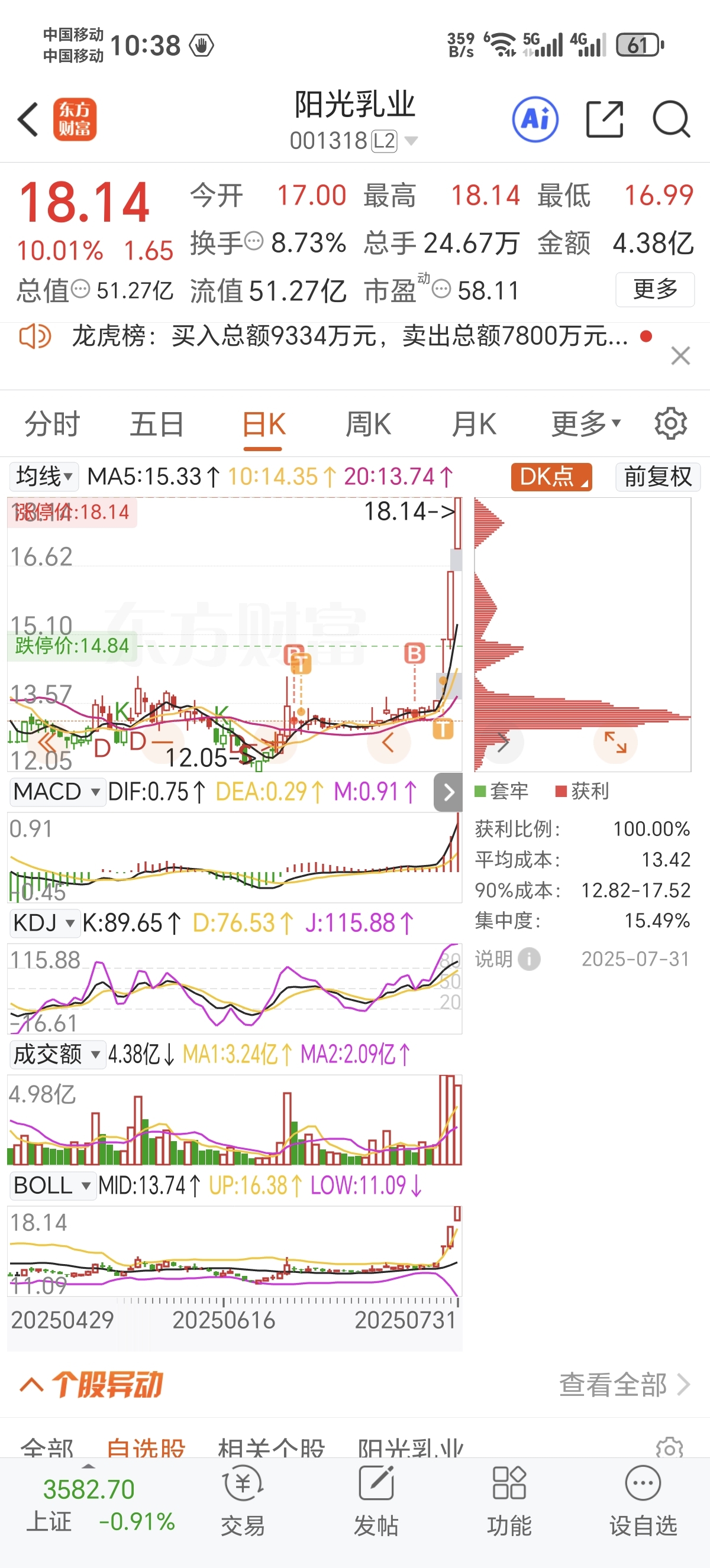The image size is (710, 1568).
Task: Open the MACD indicator dropdown
Action: 57,791
